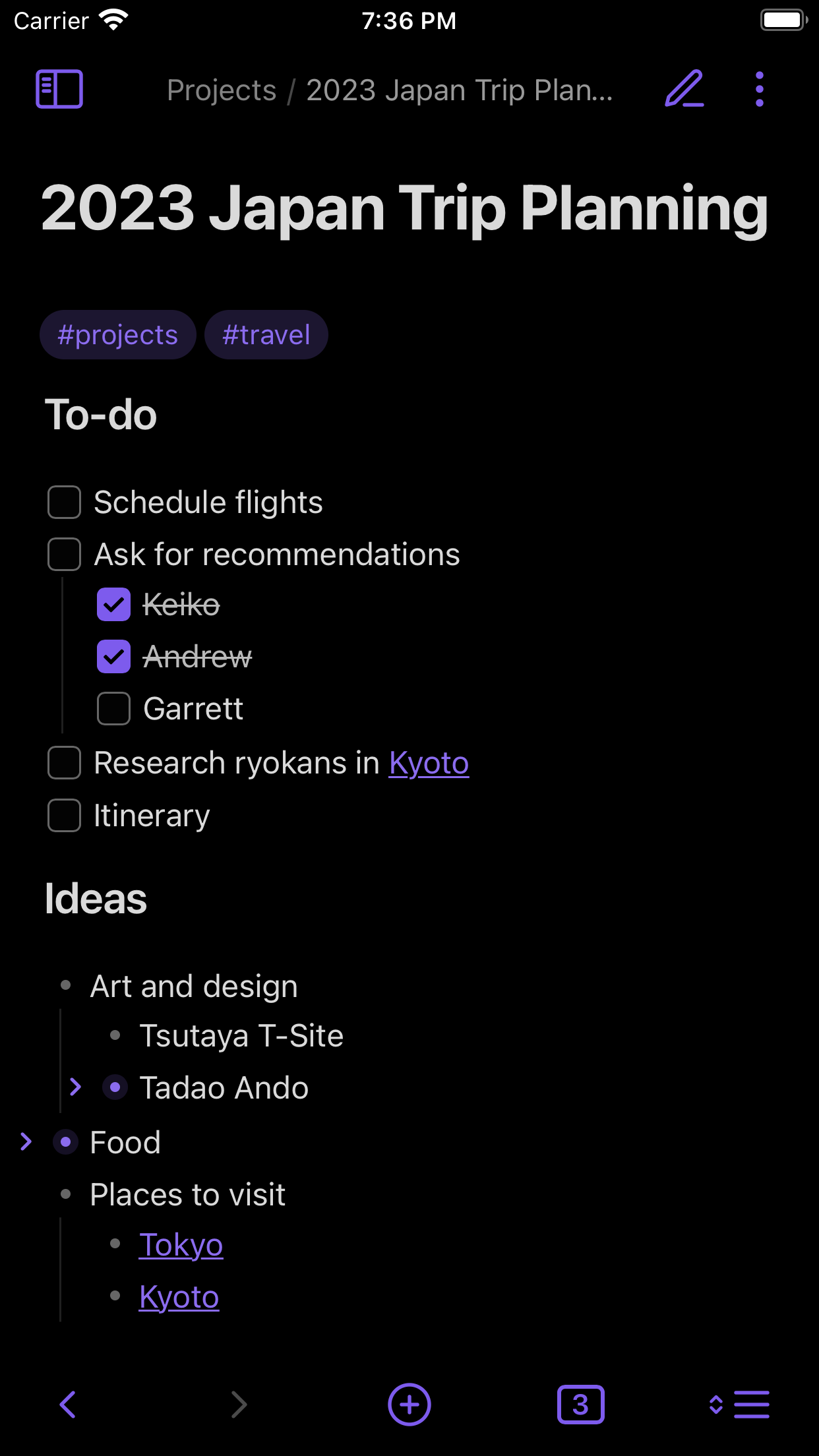Expand the Food bullet item

pos(26,1142)
